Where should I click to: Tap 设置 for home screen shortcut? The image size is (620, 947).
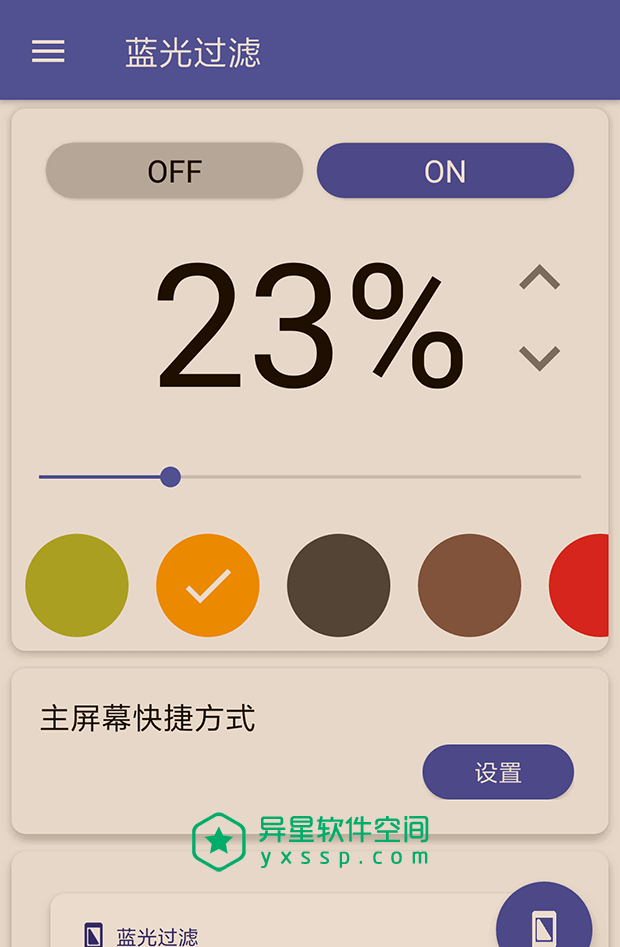498,772
